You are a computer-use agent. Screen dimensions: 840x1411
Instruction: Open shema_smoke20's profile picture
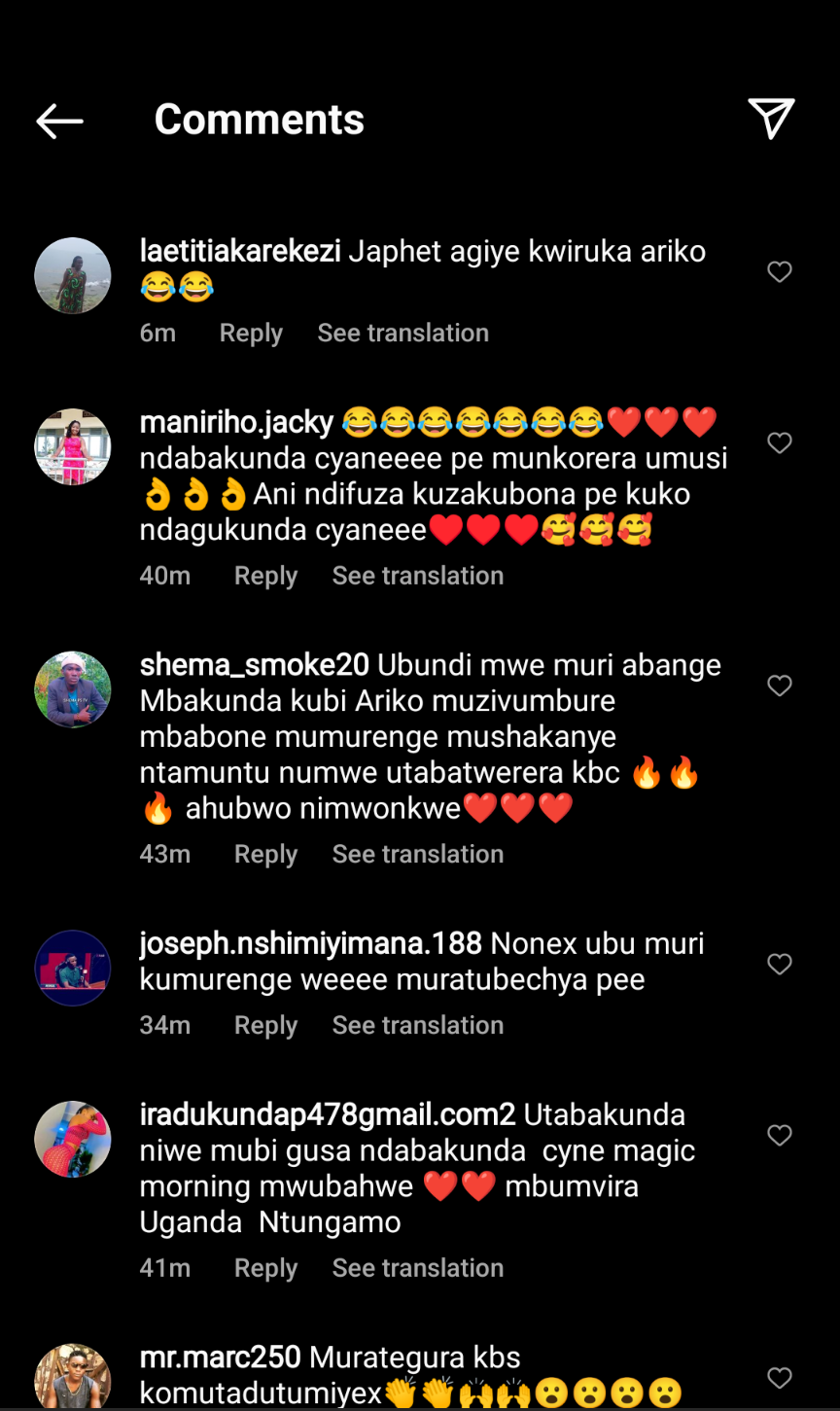[73, 689]
